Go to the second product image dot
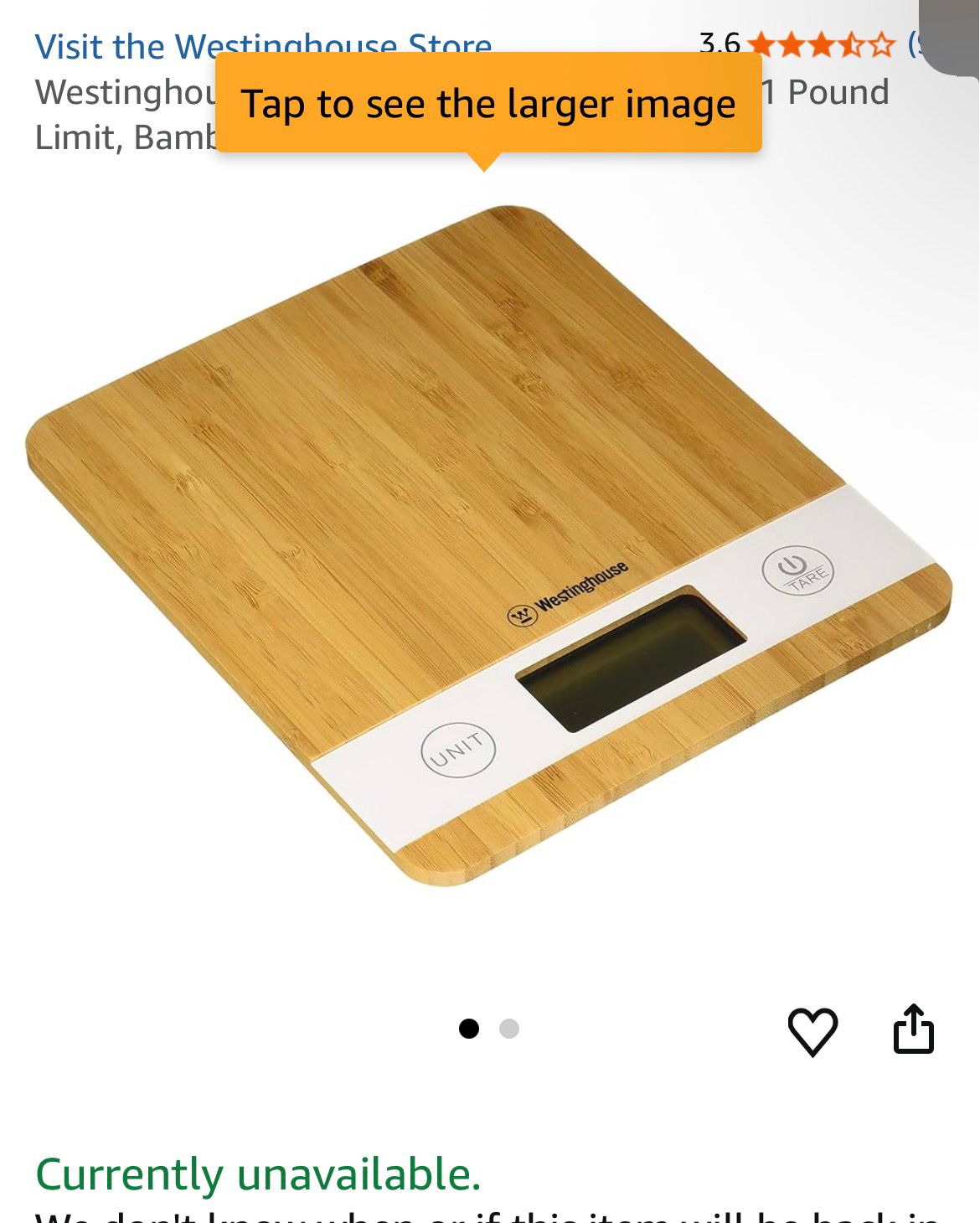The width and height of the screenshot is (980, 1223). click(x=509, y=1029)
